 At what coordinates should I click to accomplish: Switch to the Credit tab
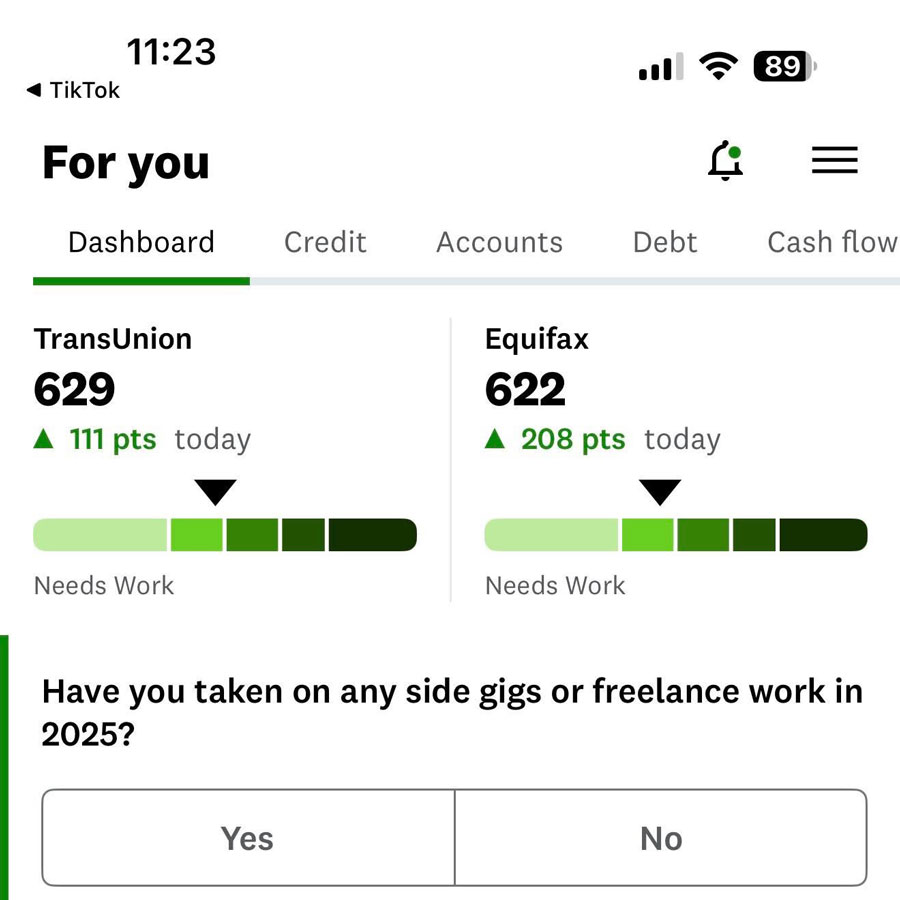pyautogui.click(x=325, y=242)
